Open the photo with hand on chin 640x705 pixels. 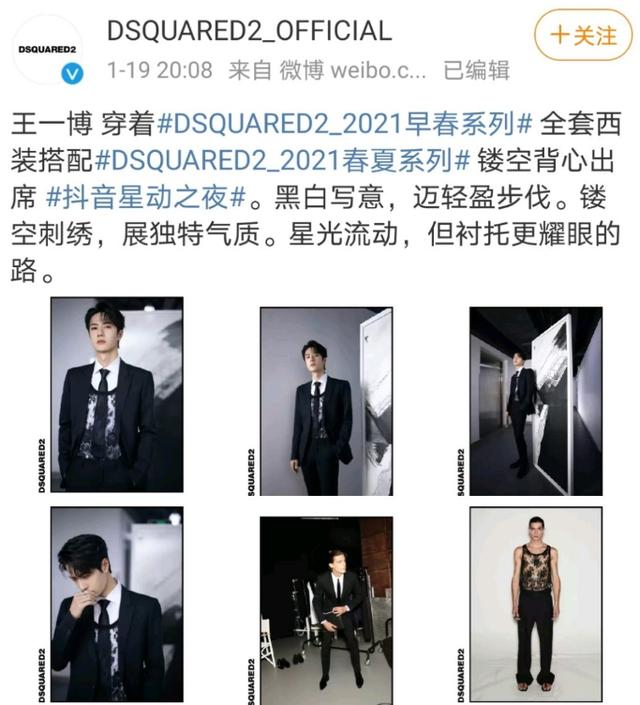116,603
